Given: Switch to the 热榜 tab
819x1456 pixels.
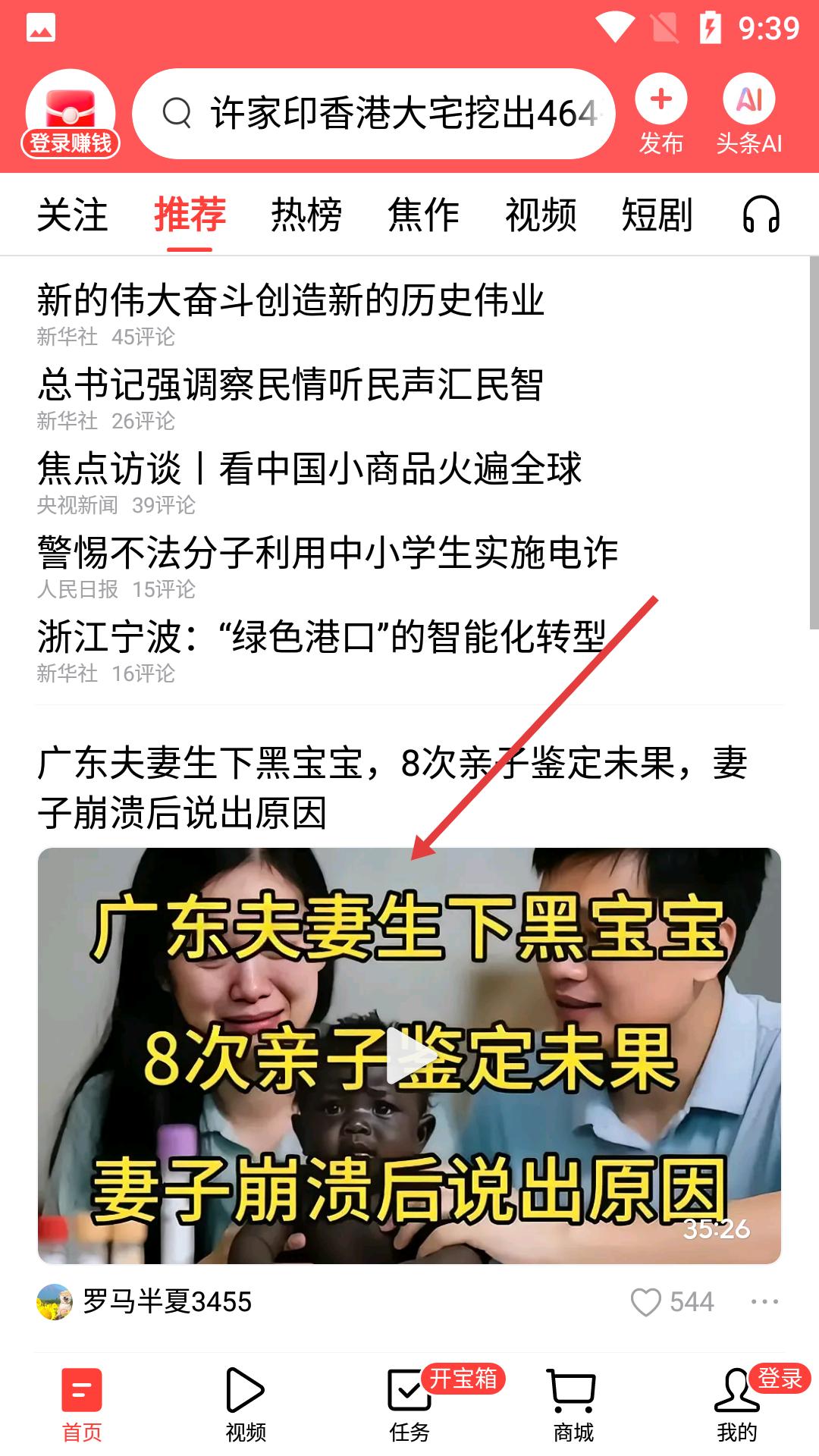Looking at the screenshot, I should [306, 215].
